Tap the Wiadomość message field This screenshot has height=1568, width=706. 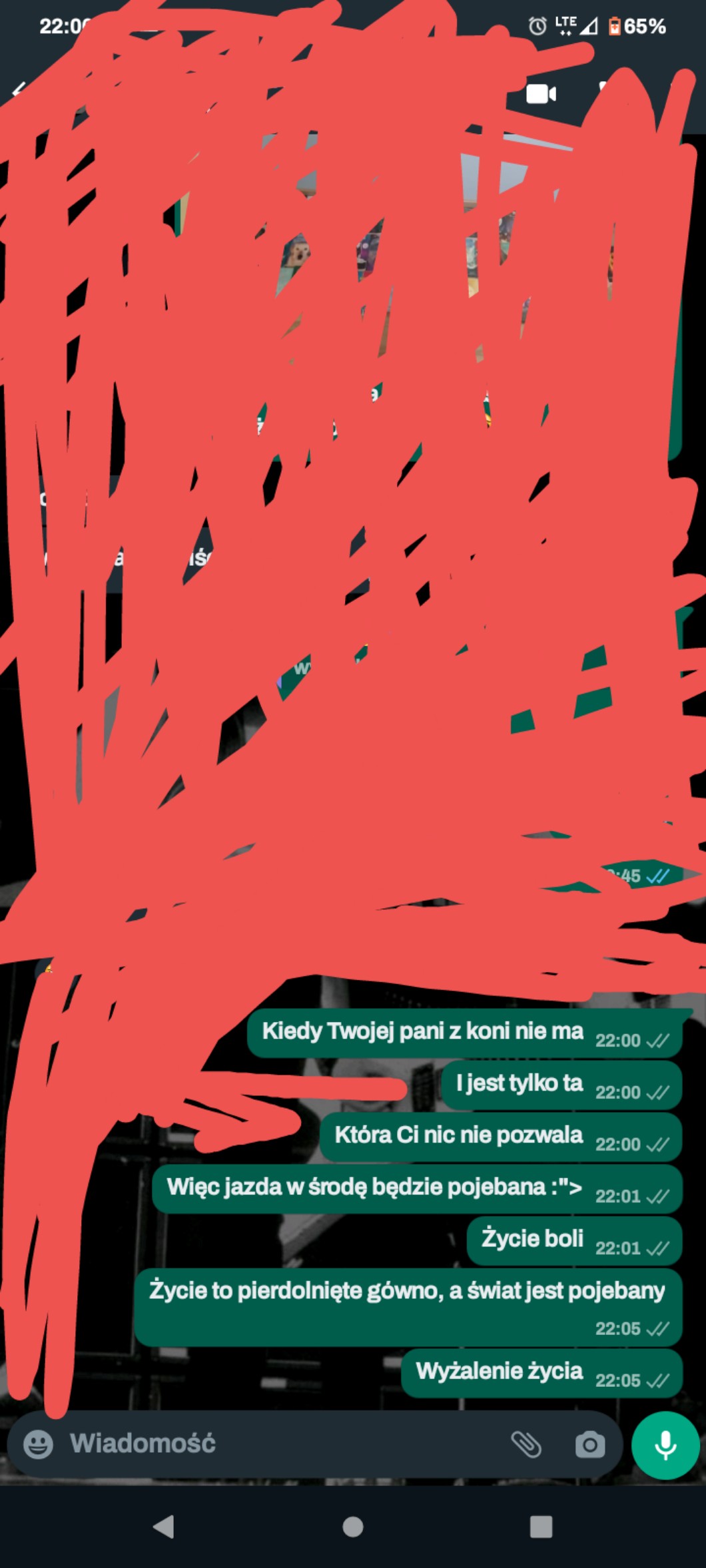click(280, 1444)
